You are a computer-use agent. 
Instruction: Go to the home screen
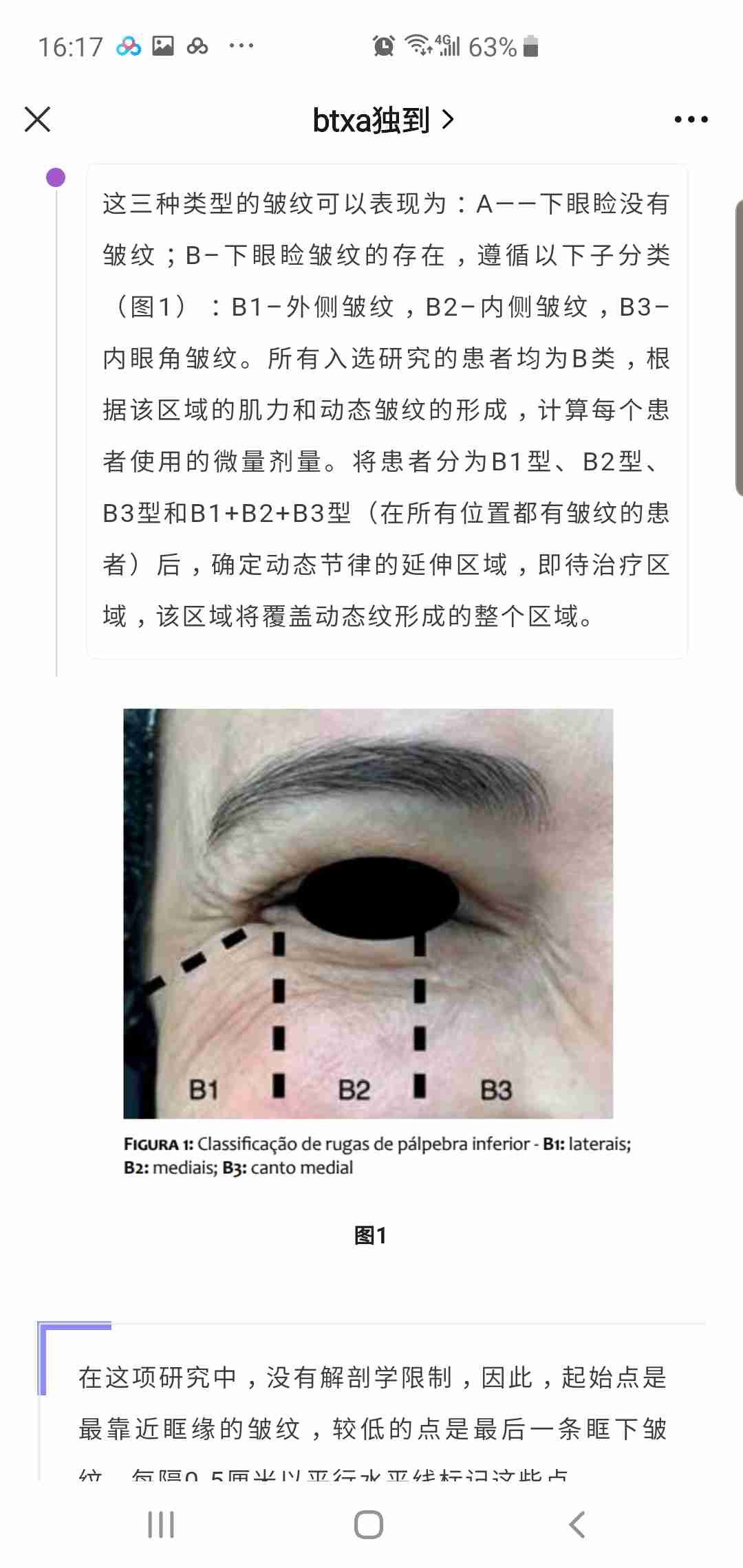[369, 1525]
